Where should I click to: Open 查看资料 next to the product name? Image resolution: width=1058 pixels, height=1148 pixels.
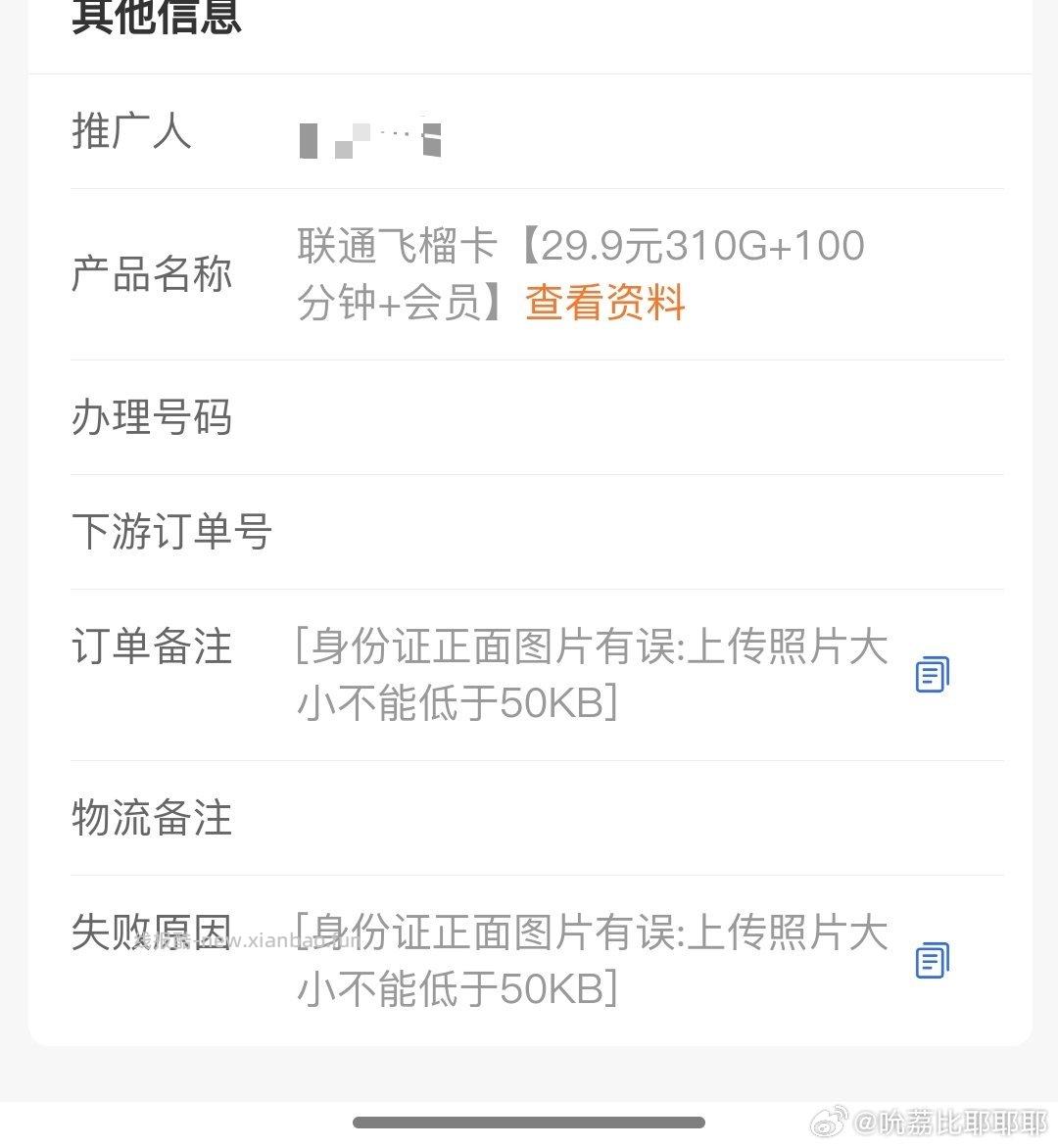[603, 306]
